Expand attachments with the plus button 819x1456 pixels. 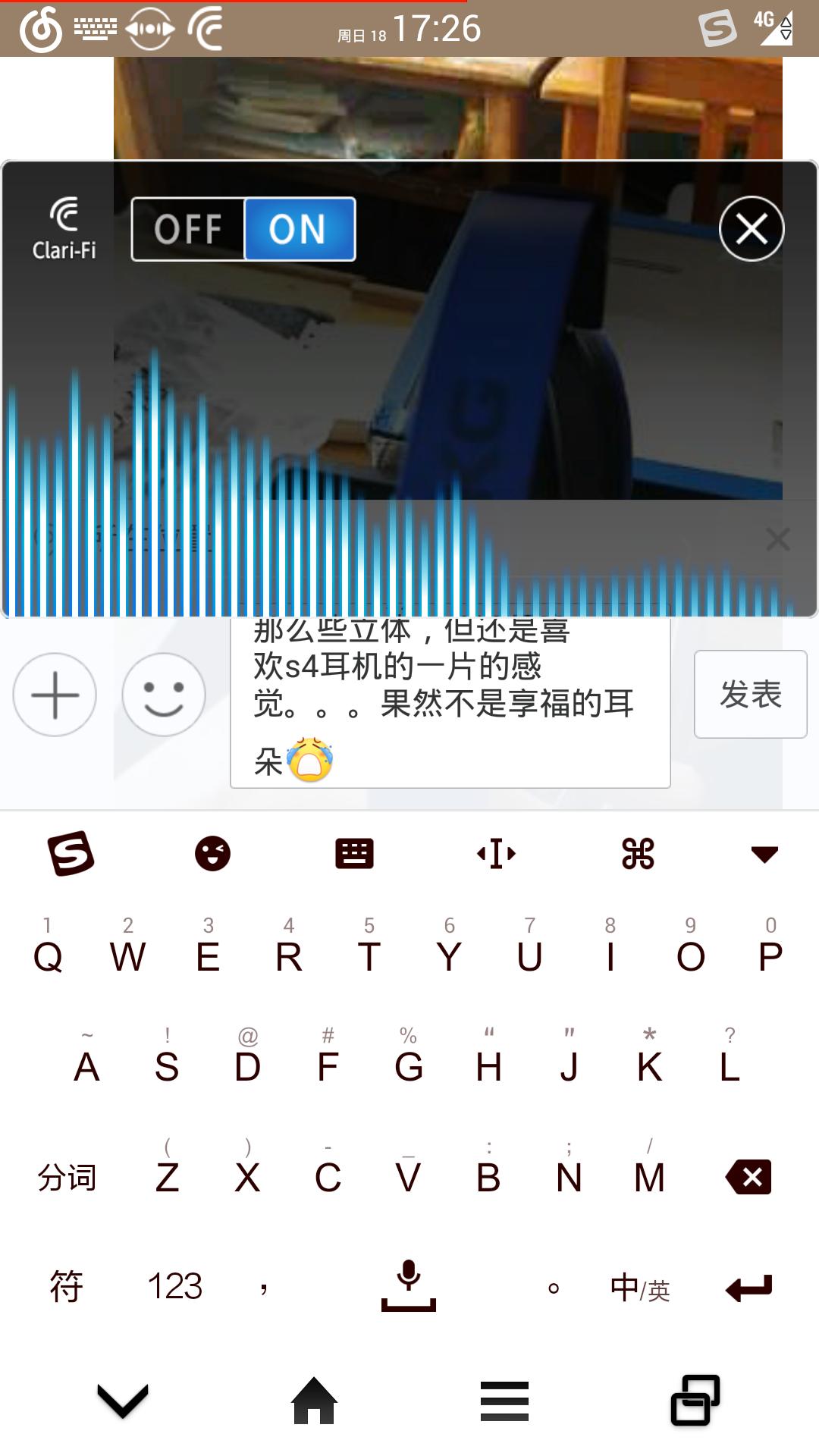pyautogui.click(x=55, y=694)
